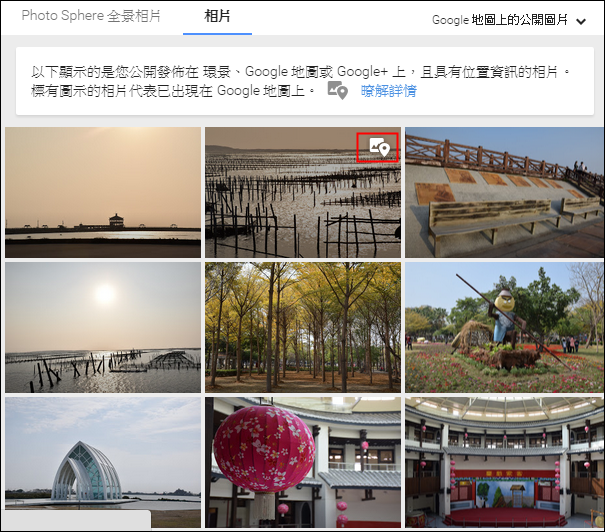This screenshot has width=605, height=532.
Task: Open the wooden benches and railing photo
Action: pyautogui.click(x=504, y=192)
